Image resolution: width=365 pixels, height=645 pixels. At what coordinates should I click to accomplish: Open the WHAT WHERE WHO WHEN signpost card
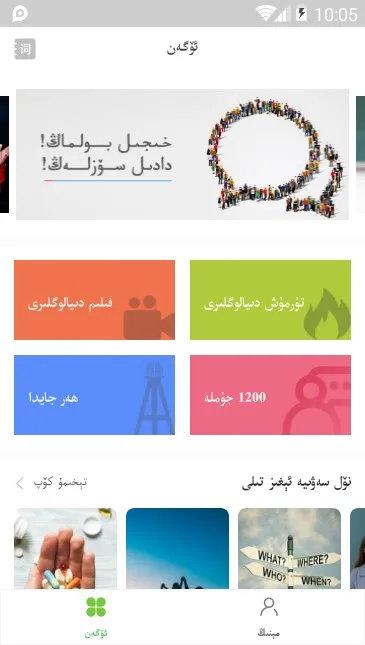coord(289,548)
